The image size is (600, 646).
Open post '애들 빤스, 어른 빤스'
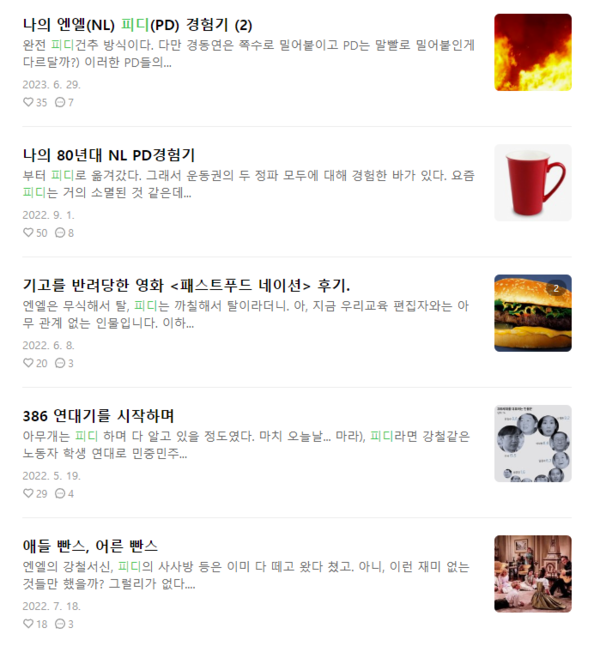[x=90, y=545]
